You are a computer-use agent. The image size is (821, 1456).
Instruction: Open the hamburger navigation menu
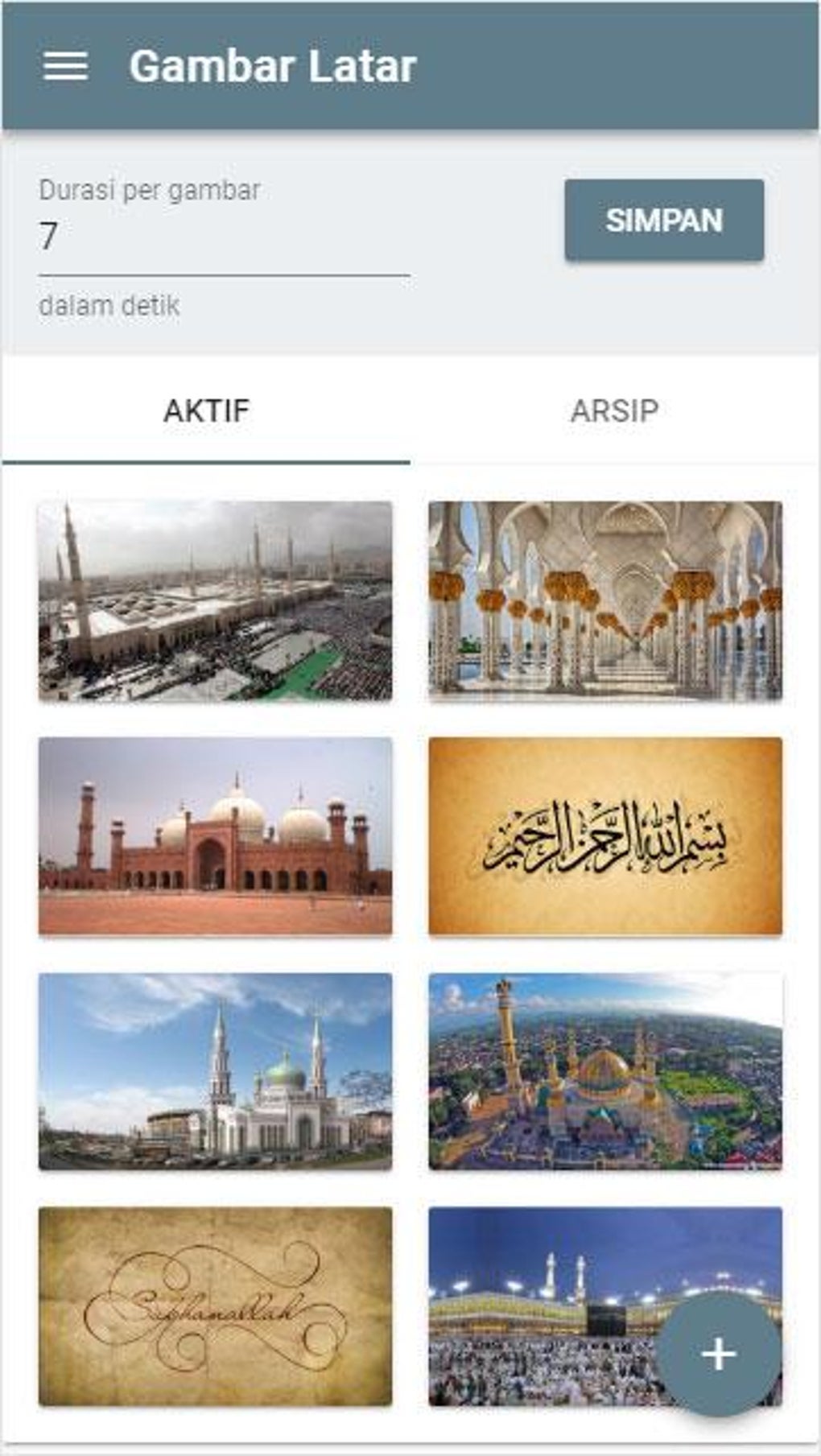click(65, 66)
